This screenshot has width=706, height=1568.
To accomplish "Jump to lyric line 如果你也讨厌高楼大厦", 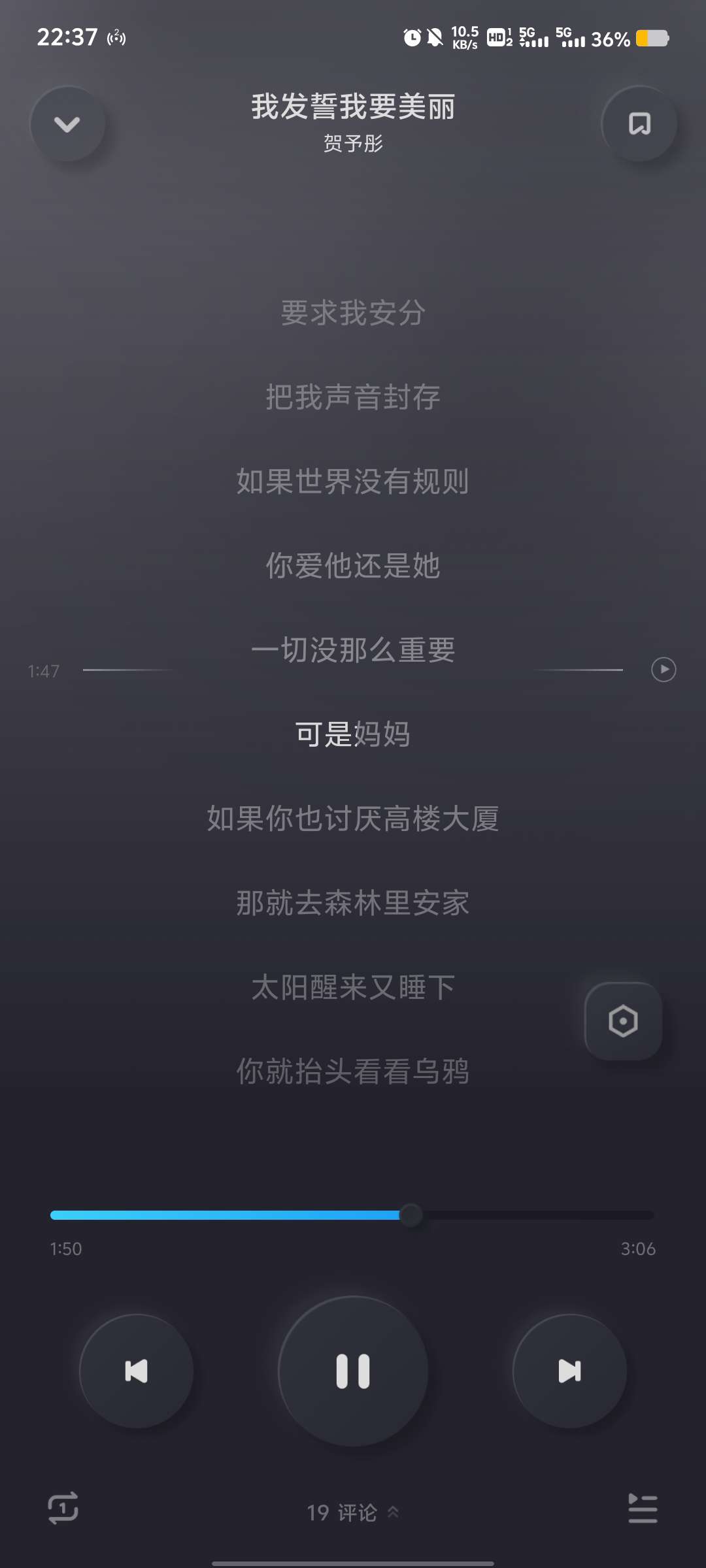I will pyautogui.click(x=353, y=819).
